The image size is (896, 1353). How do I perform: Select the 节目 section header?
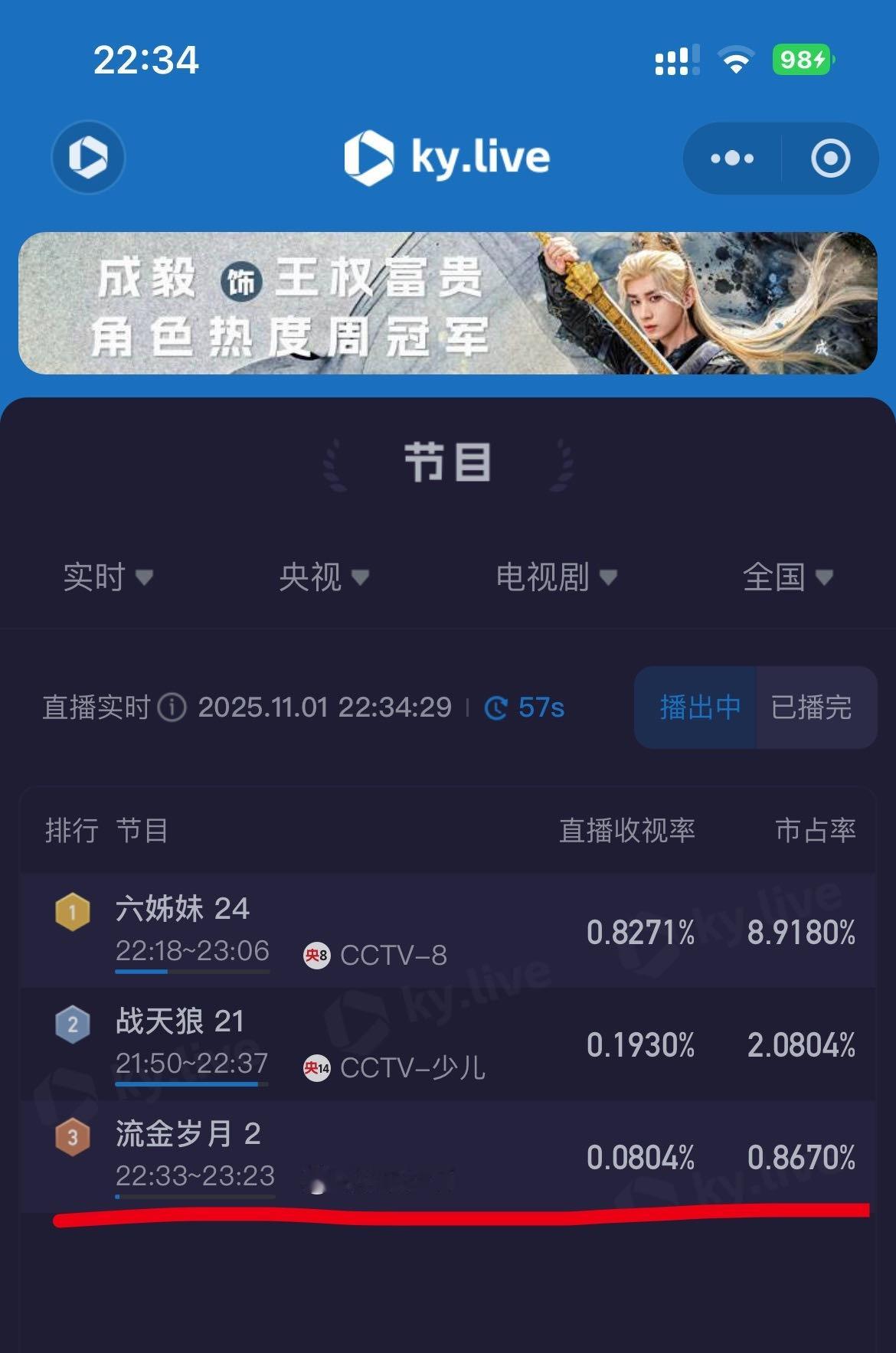click(448, 462)
